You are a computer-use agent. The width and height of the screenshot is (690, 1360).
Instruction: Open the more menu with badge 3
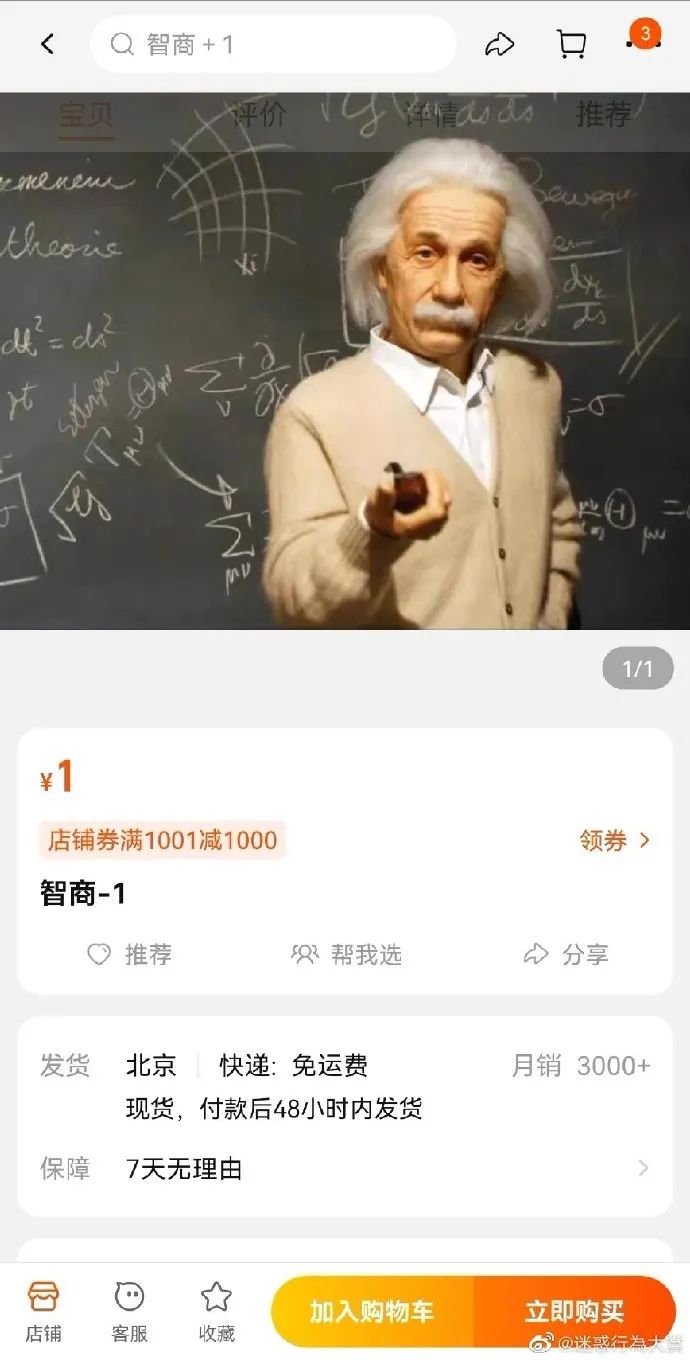(x=642, y=40)
